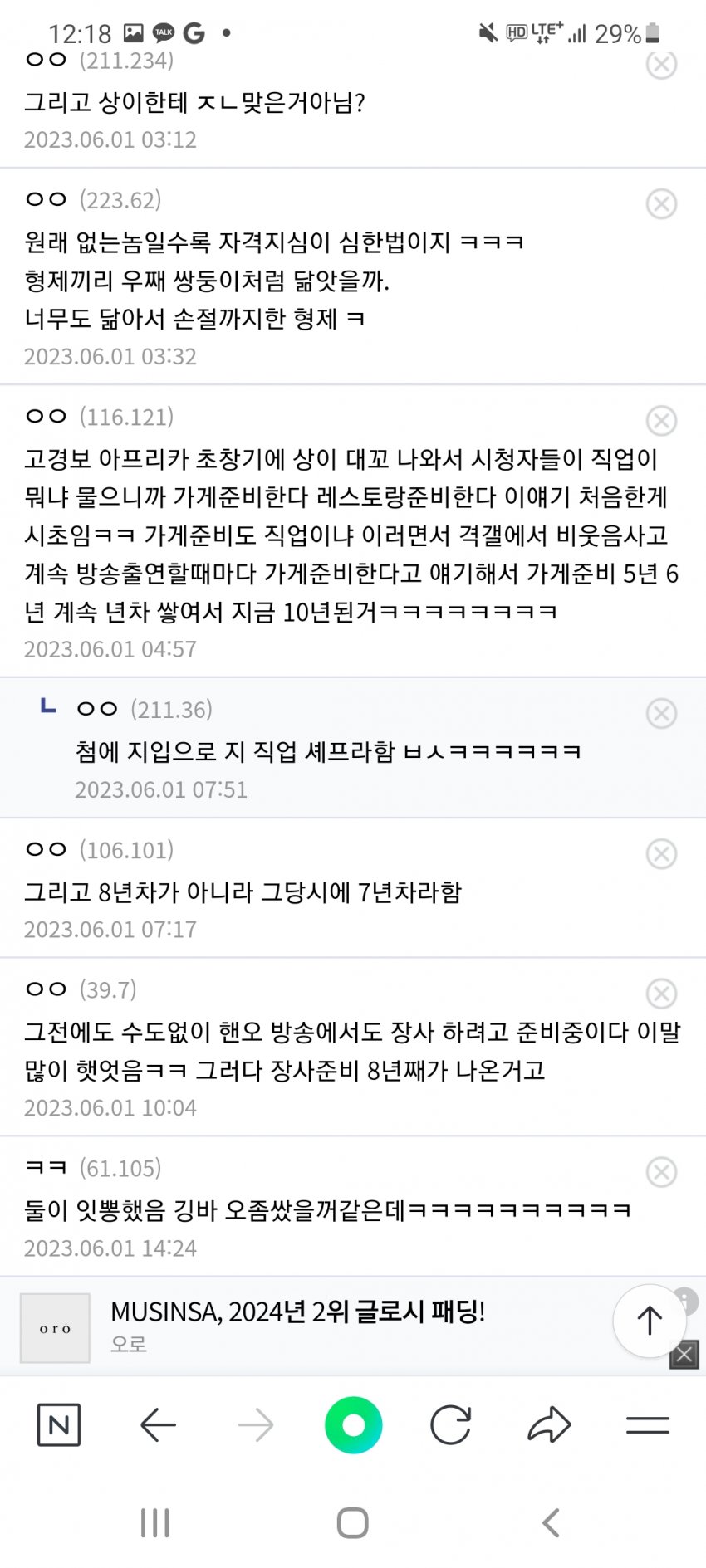Delete the reply by ㅇㅇ (211.36)
The image size is (706, 1568).
[661, 714]
